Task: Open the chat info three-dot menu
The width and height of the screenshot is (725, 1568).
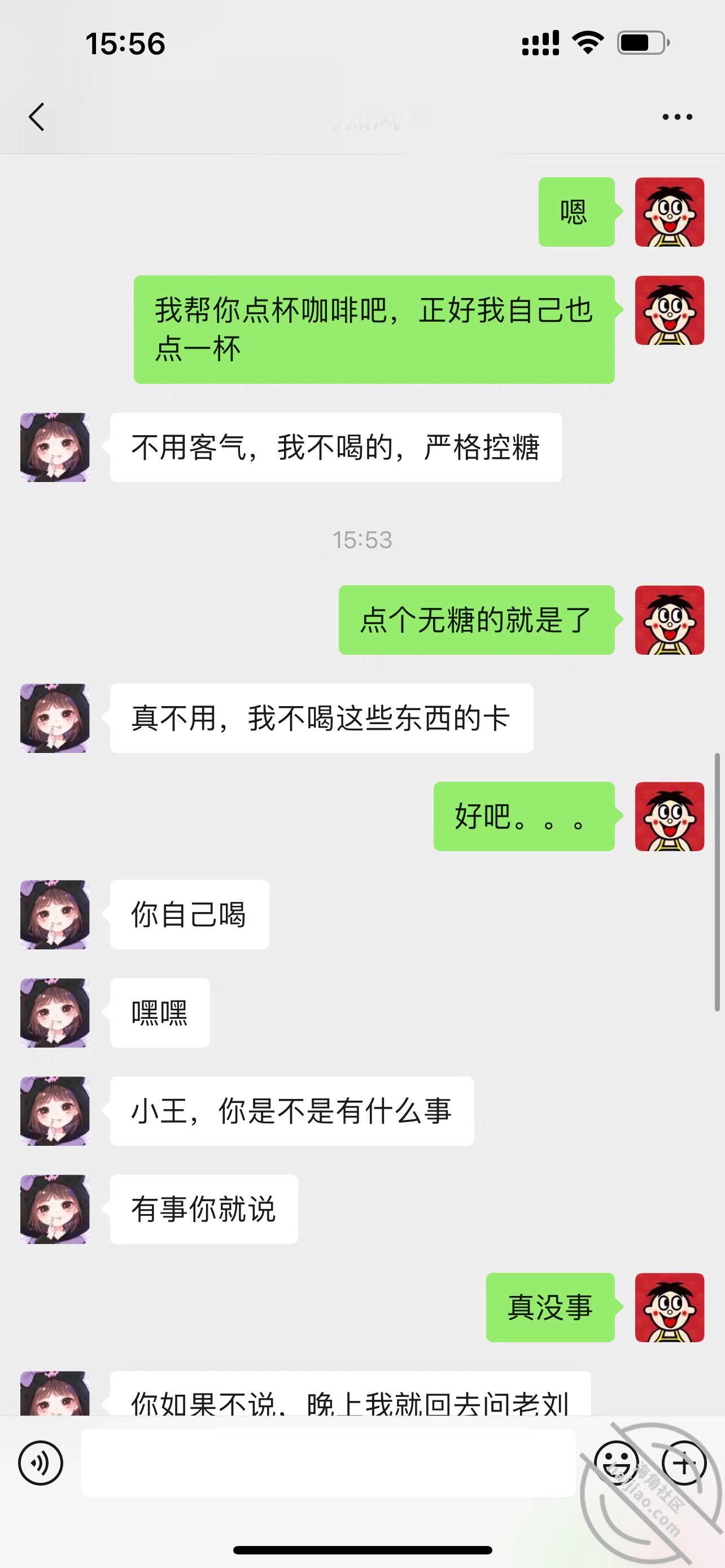Action: click(677, 116)
